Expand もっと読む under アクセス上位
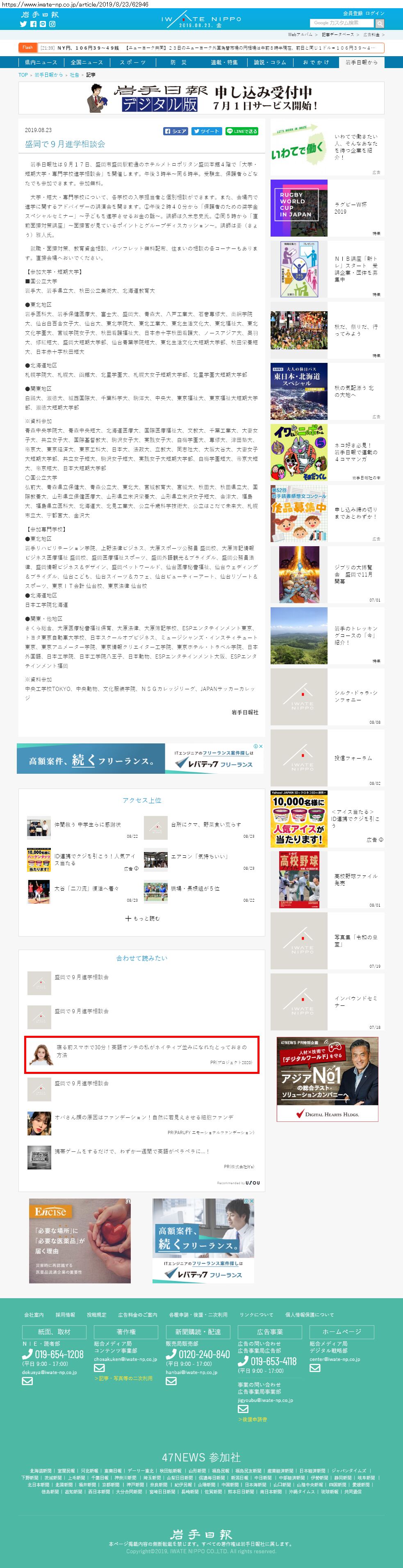 (x=142, y=918)
